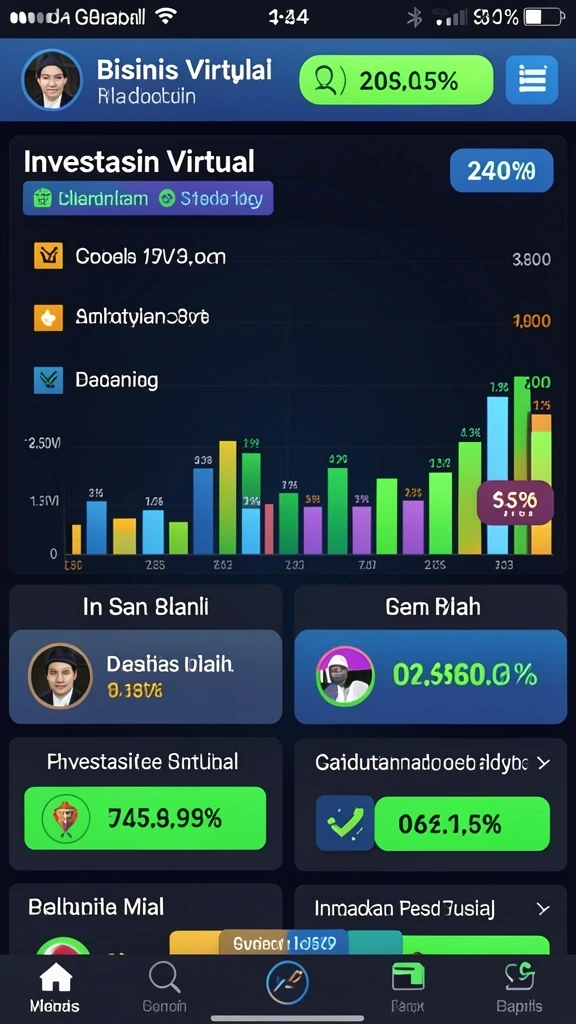The height and width of the screenshot is (1024, 576).
Task: Switch to the Ranx tab
Action: coord(408,988)
